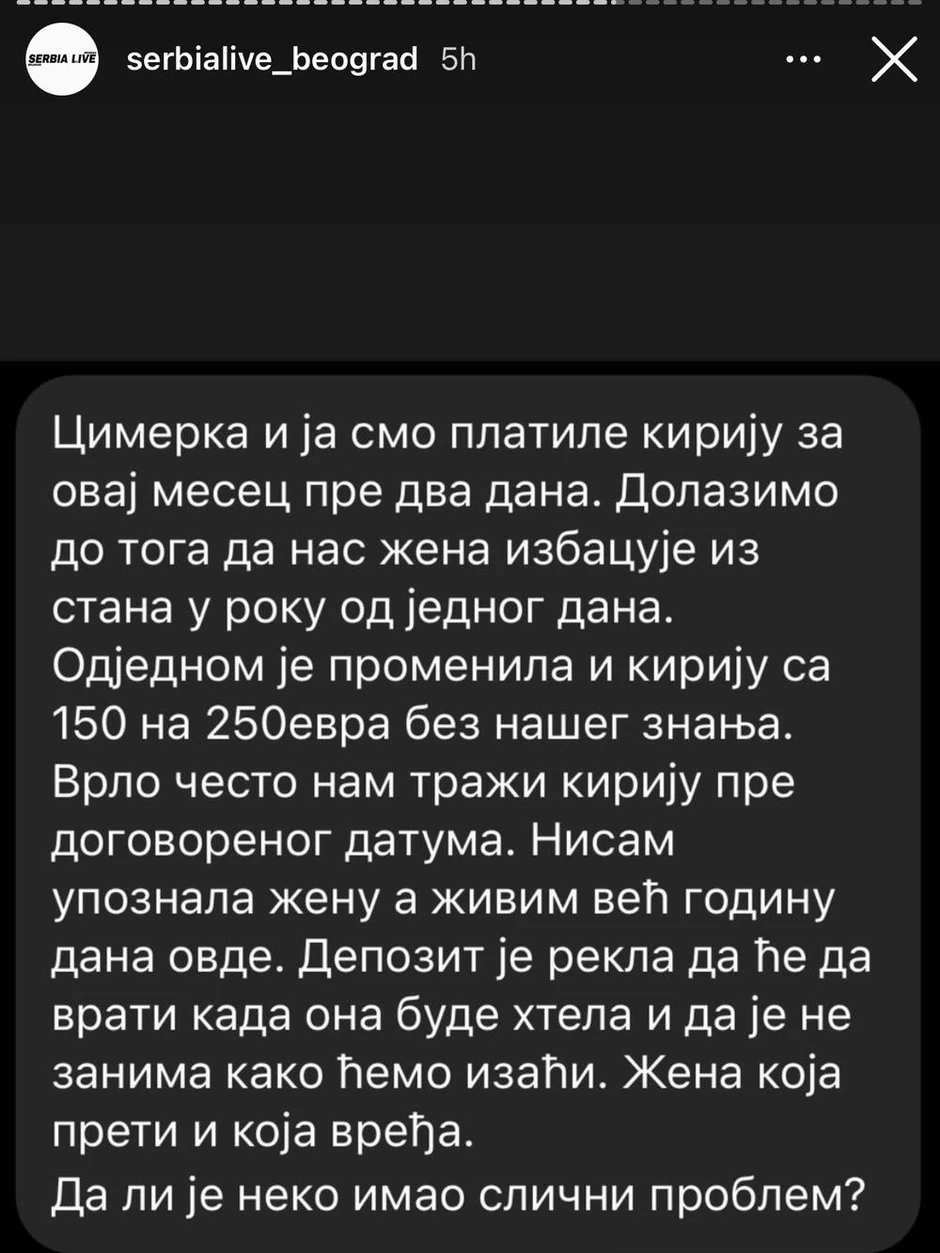This screenshot has height=1253, width=940.
Task: Click the 5h timestamp label
Action: (457, 58)
